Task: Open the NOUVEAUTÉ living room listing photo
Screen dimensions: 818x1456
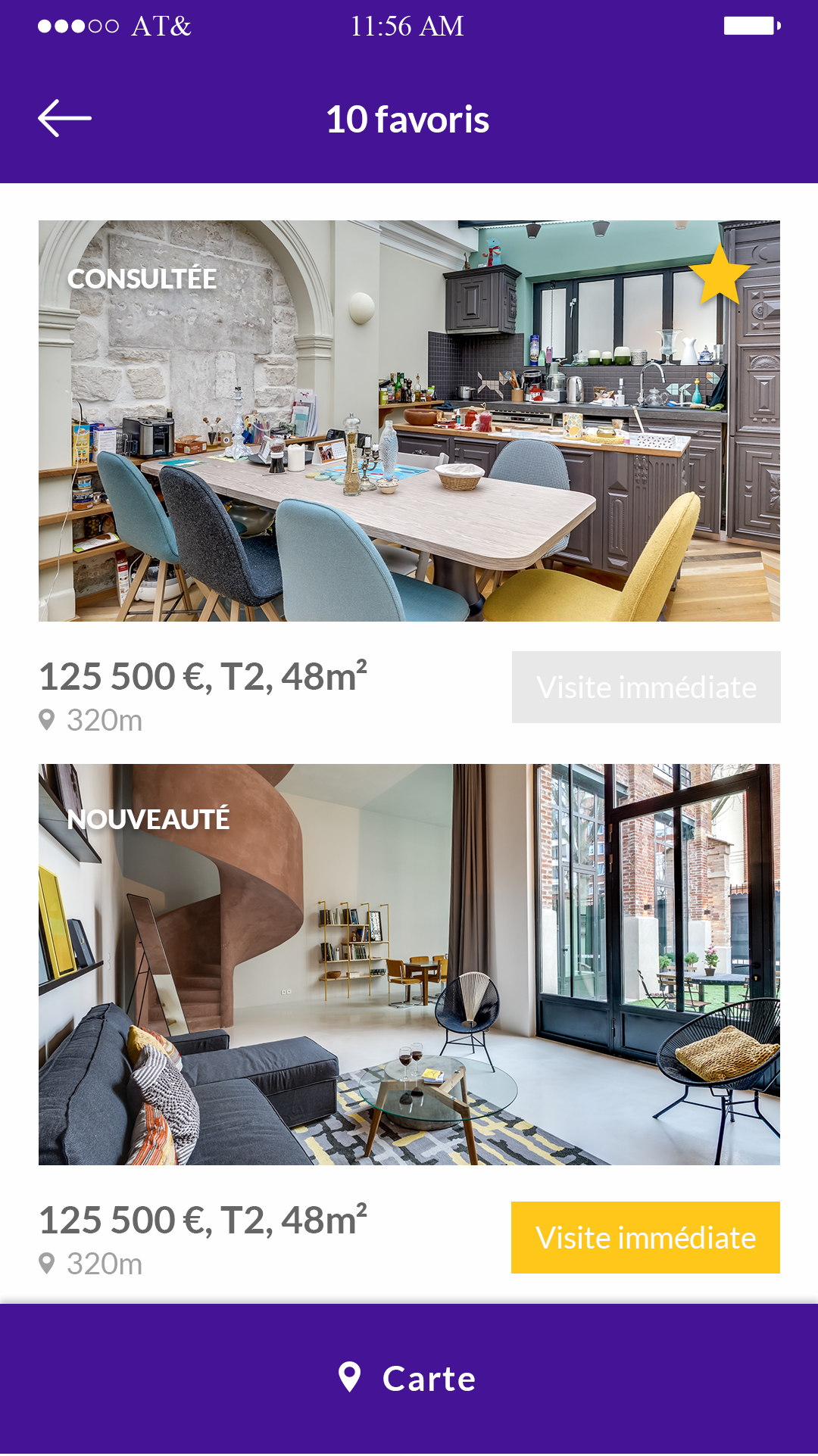Action: point(409,965)
